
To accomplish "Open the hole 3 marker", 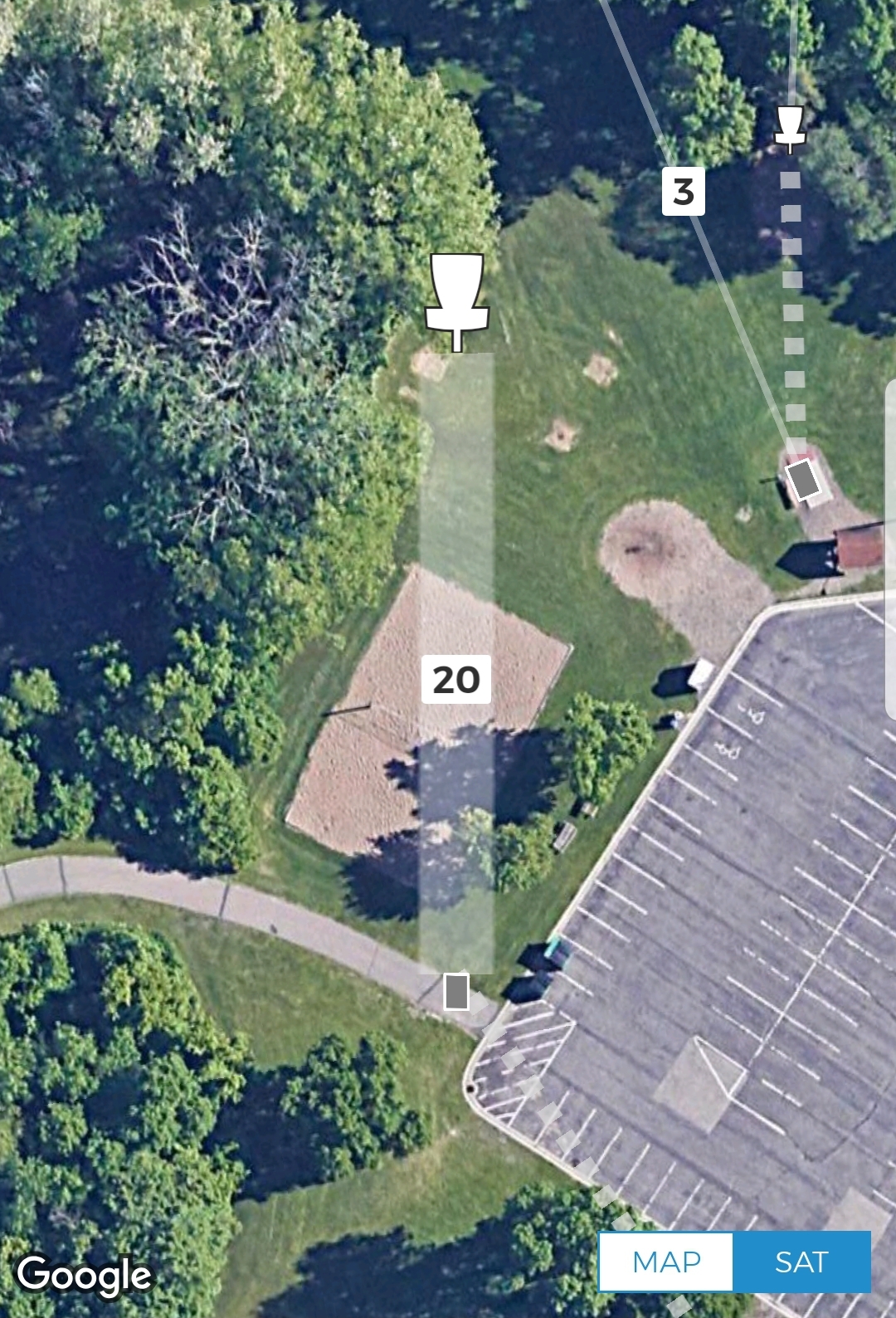I will (x=684, y=192).
